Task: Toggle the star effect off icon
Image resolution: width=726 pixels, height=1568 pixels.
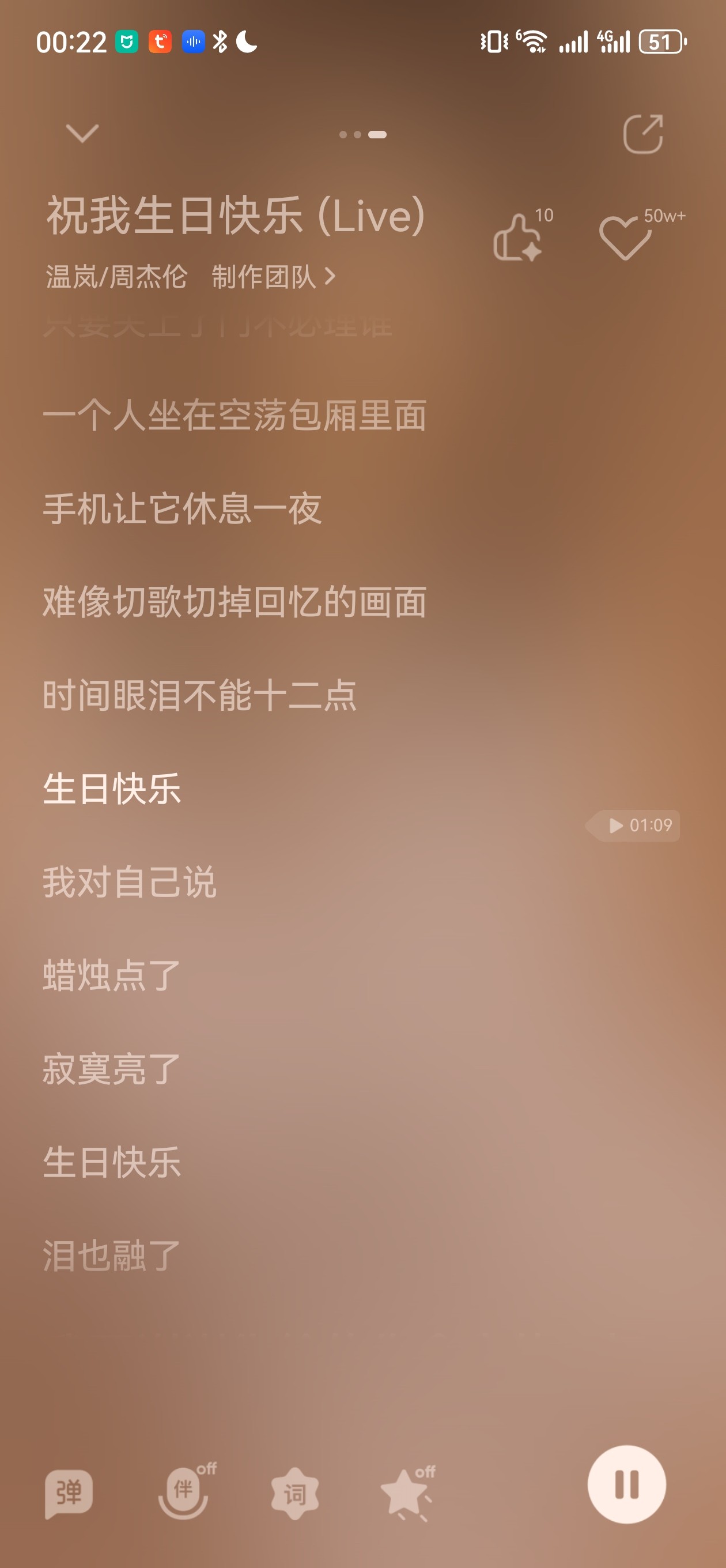Action: [x=407, y=1492]
